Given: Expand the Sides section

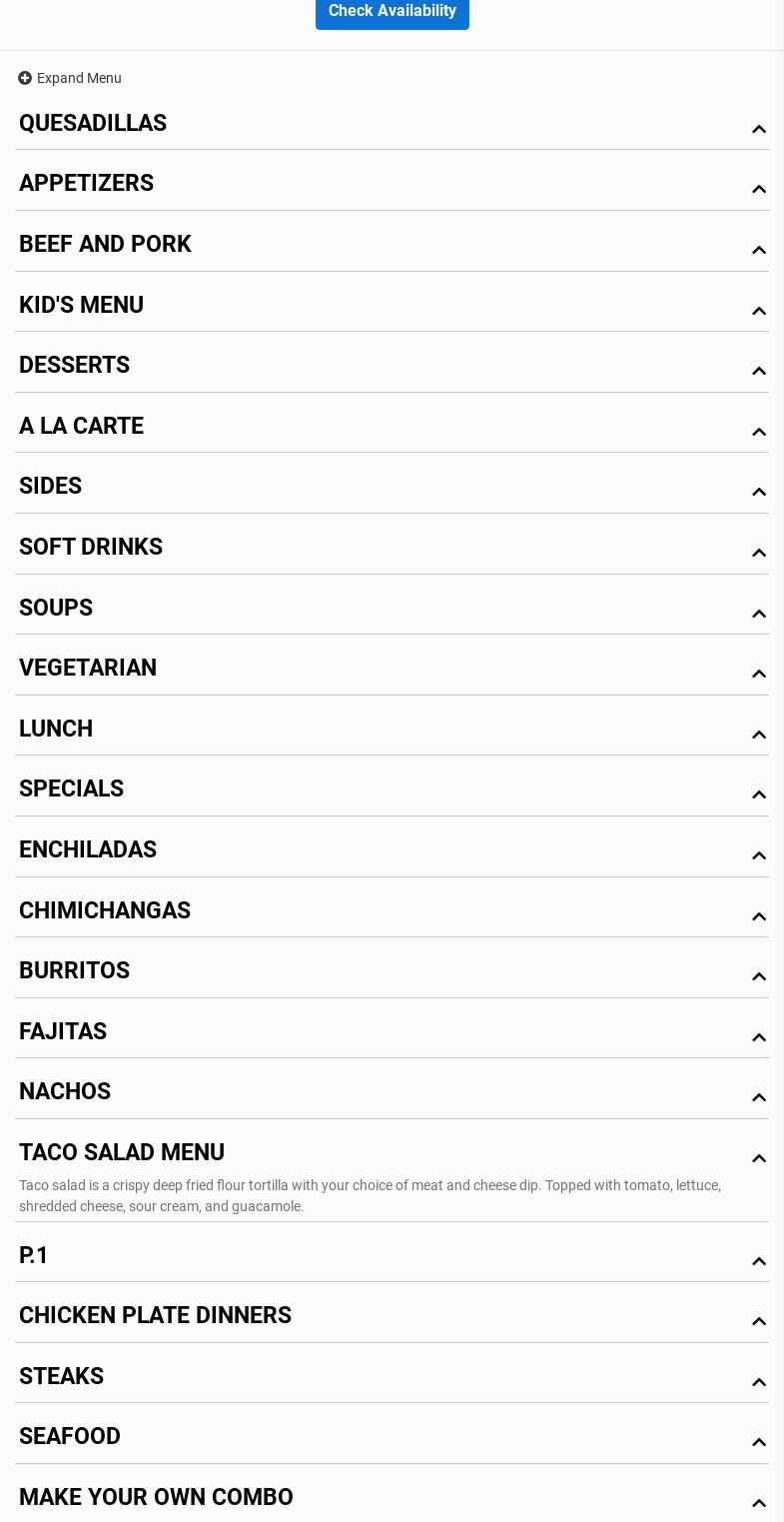Looking at the screenshot, I should pos(392,487).
